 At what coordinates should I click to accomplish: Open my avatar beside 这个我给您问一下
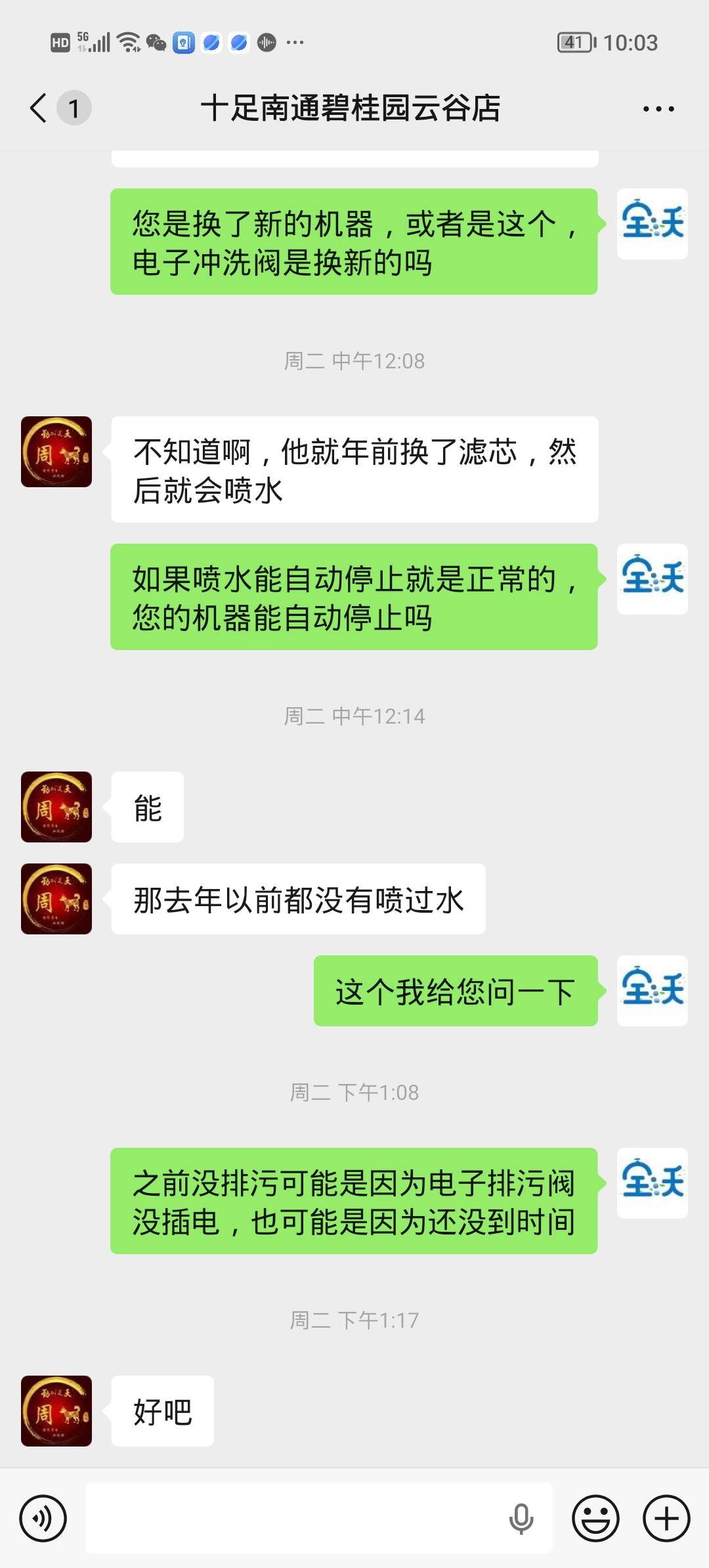pos(652,990)
